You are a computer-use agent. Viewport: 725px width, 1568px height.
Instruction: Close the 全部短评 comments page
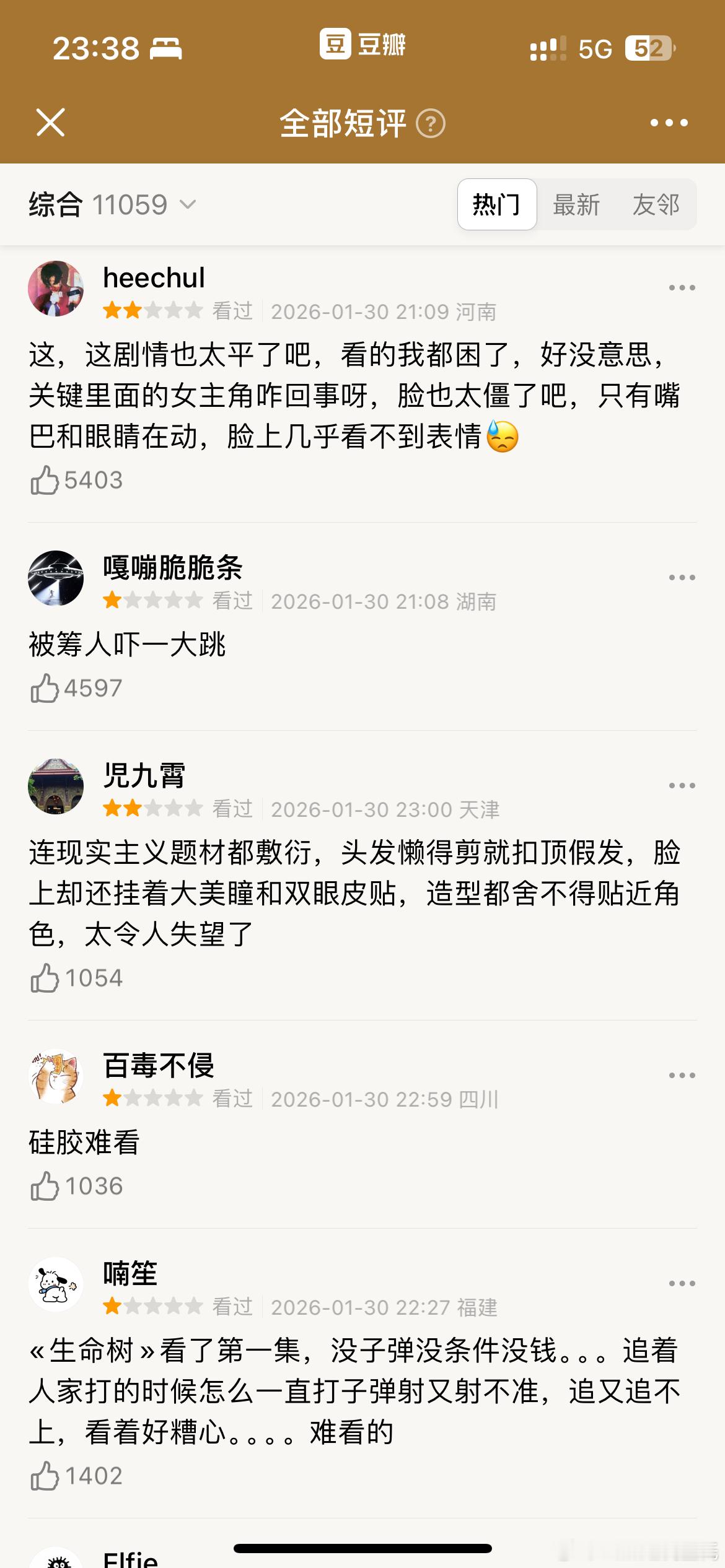click(x=51, y=123)
